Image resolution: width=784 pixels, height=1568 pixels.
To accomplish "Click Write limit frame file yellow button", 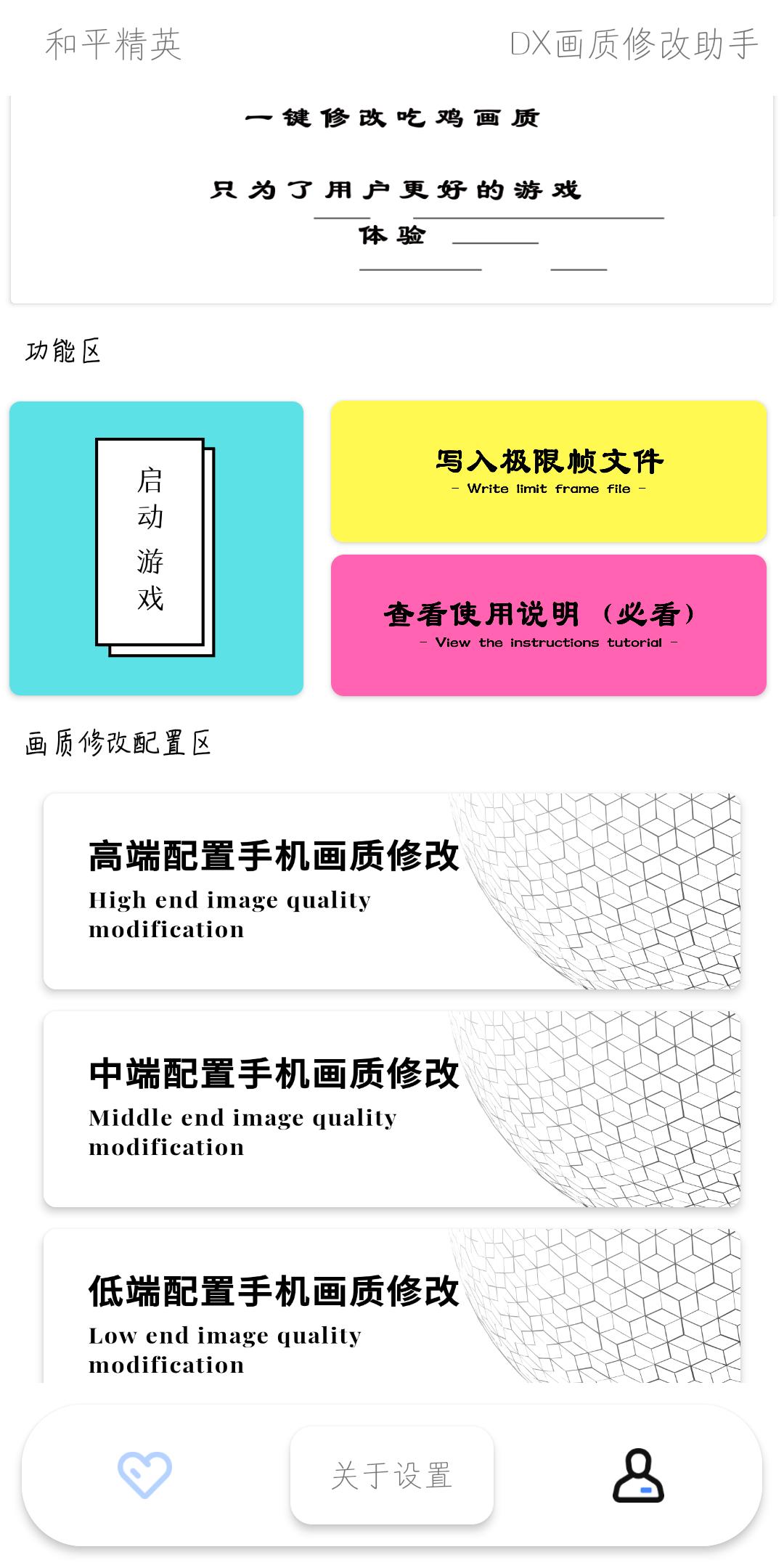I will [548, 472].
